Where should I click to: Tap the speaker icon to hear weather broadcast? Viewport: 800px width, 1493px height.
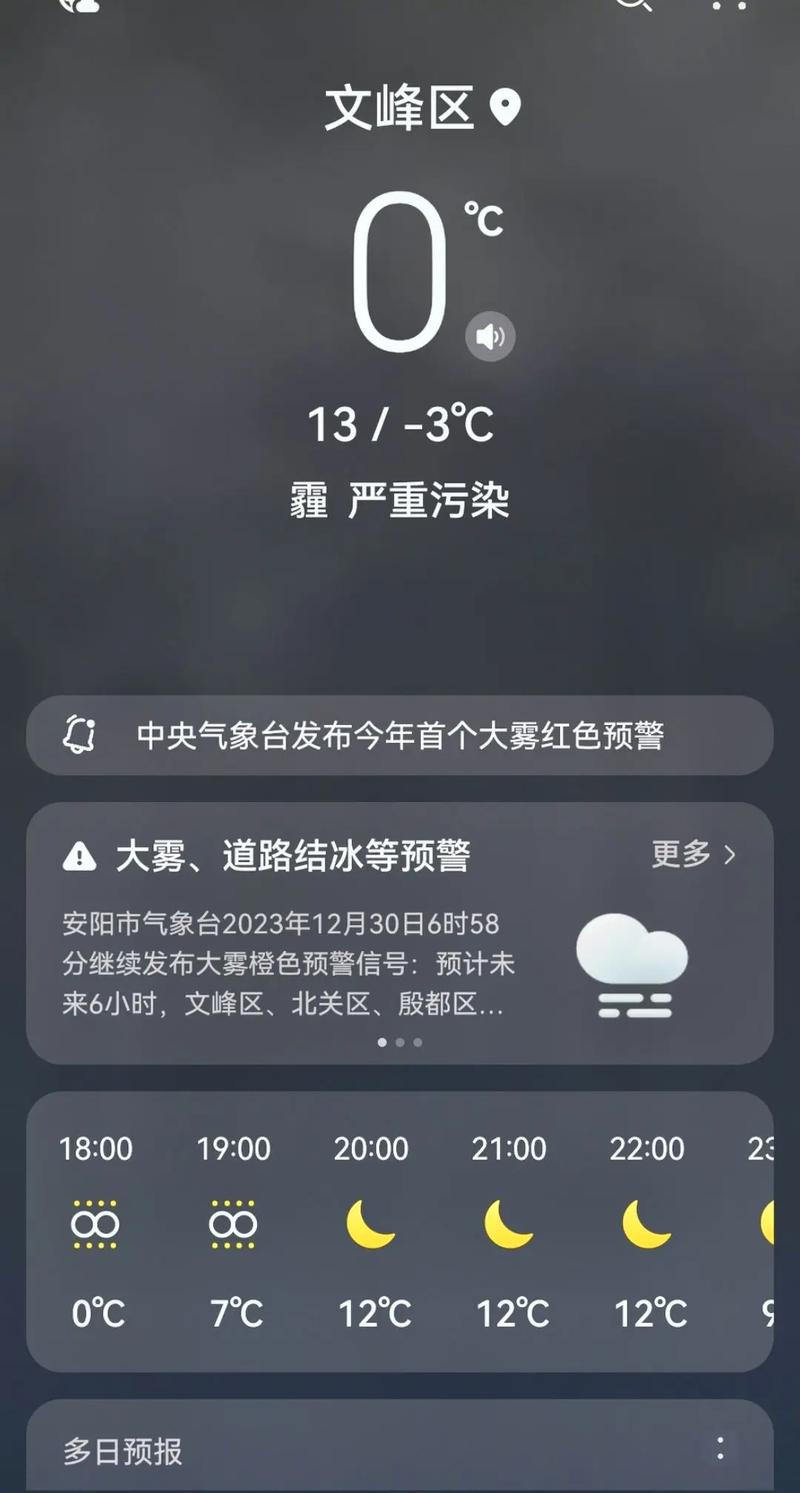pyautogui.click(x=489, y=336)
